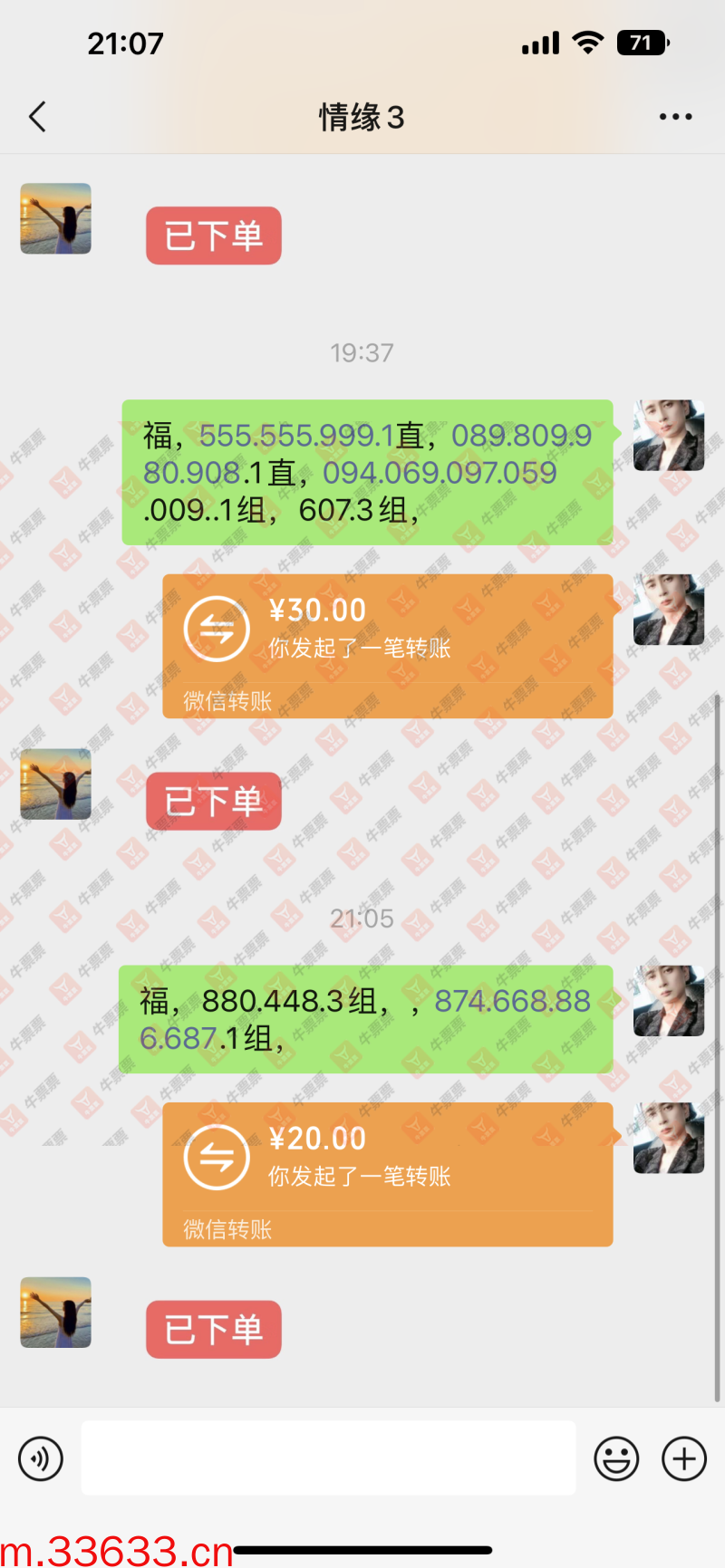Focus the message text field
Screen dimensions: 725x1568
328,1457
